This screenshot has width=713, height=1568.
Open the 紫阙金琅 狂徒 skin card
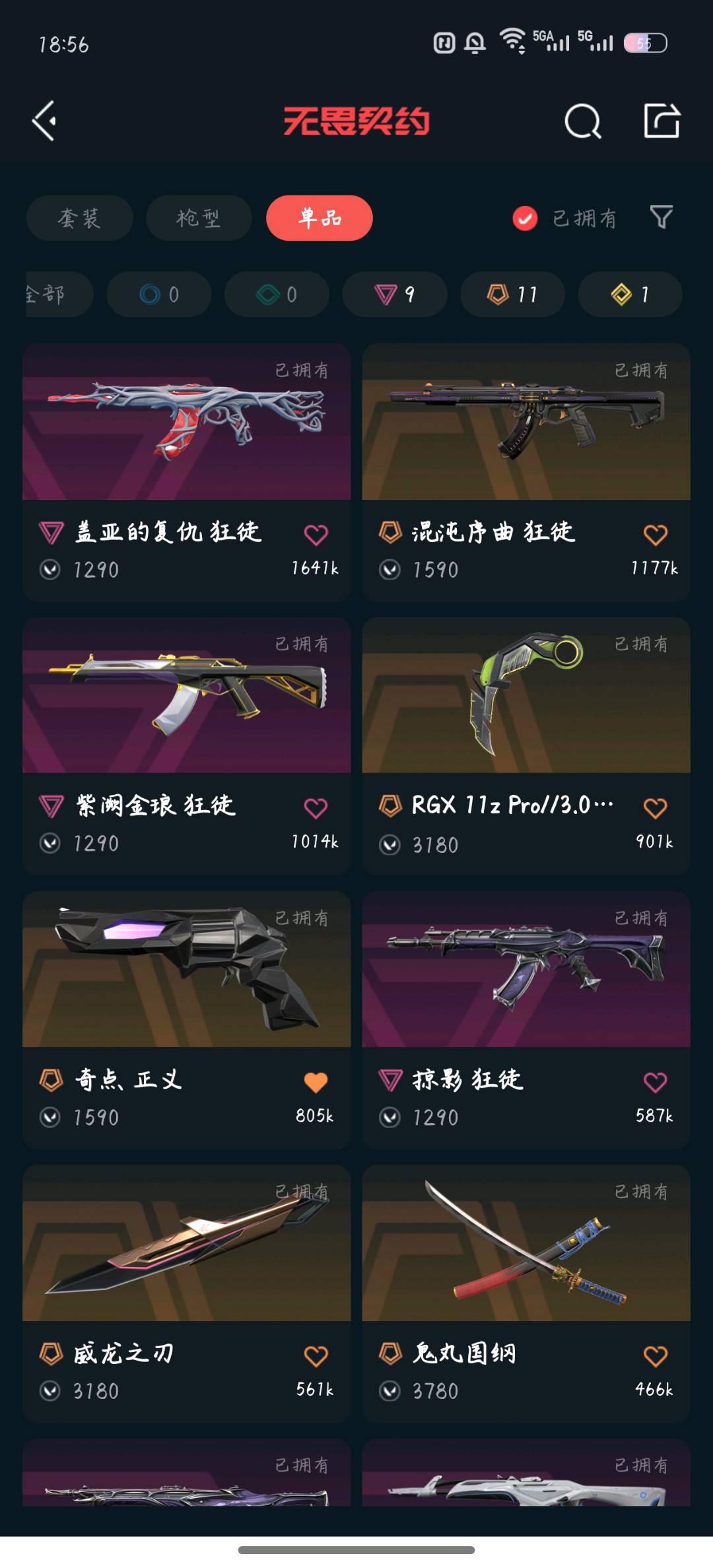click(187, 697)
